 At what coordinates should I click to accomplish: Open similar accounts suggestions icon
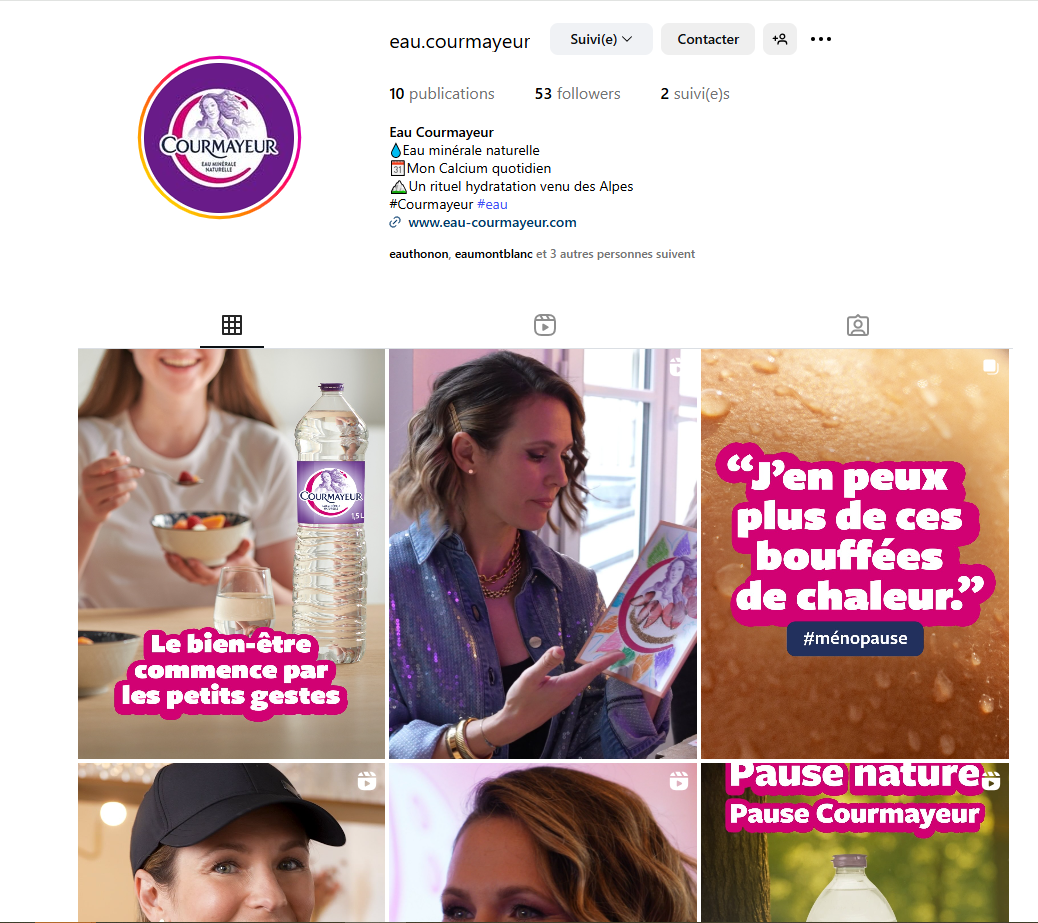(x=780, y=40)
